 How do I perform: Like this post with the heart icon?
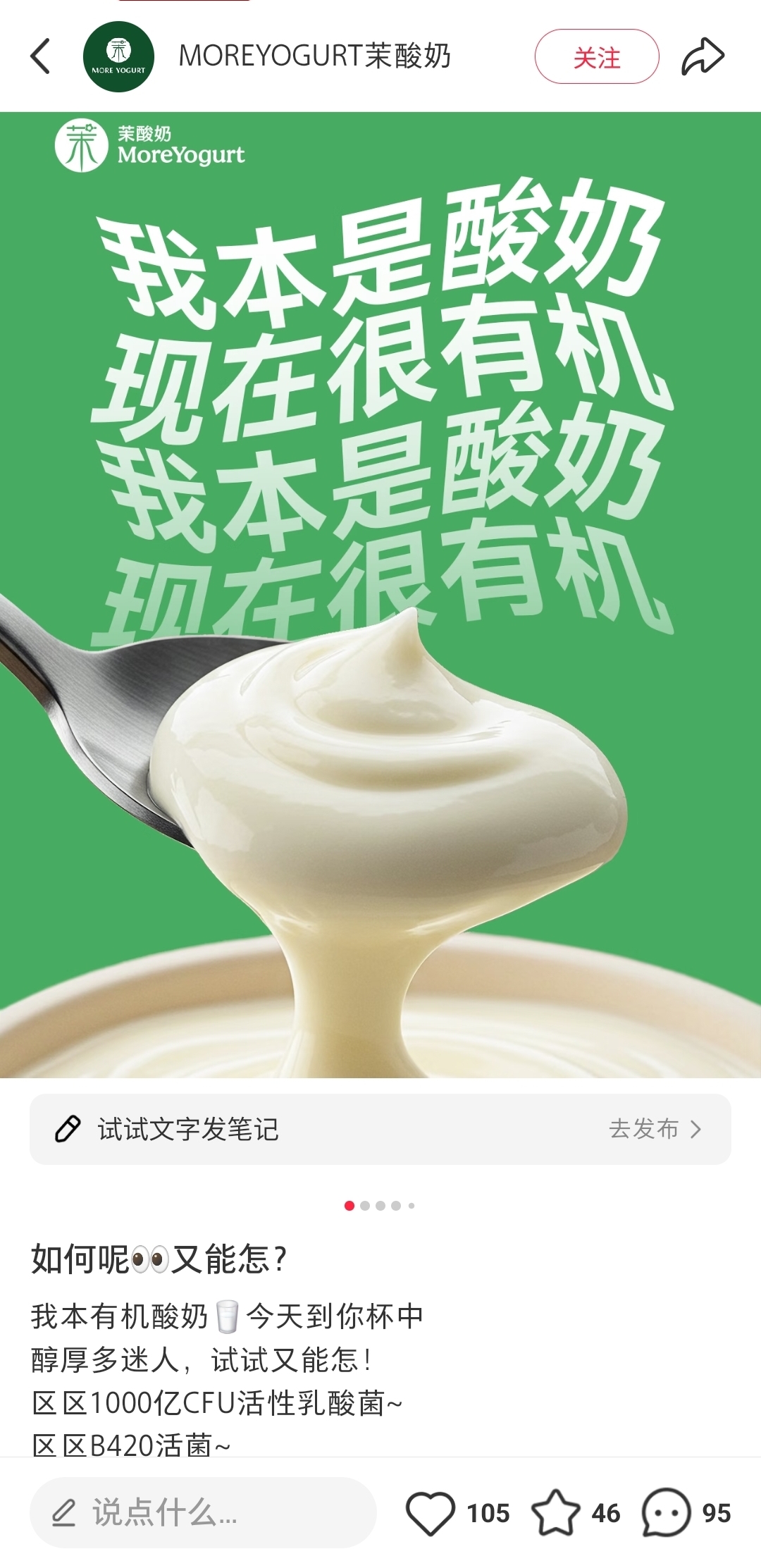[x=431, y=1512]
